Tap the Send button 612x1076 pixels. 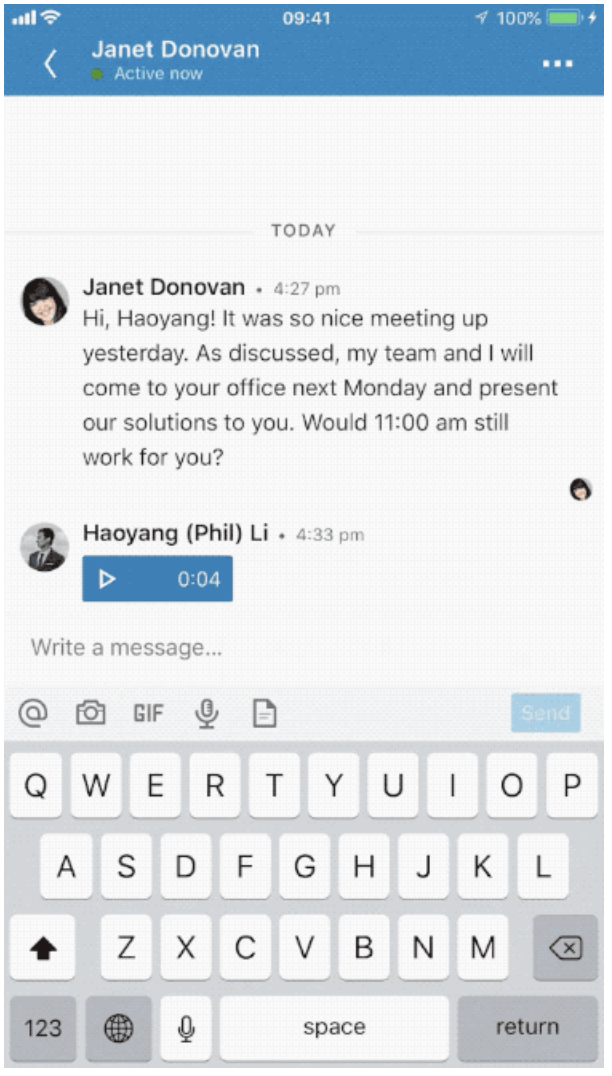tap(545, 713)
